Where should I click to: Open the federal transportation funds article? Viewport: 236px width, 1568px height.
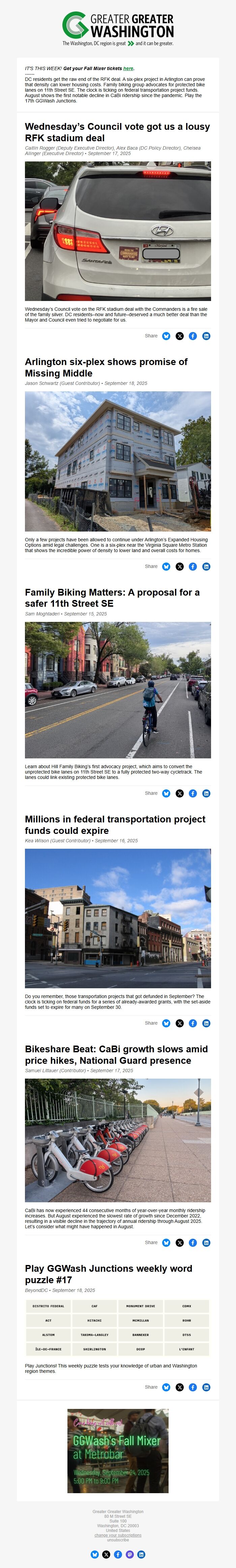[x=115, y=825]
